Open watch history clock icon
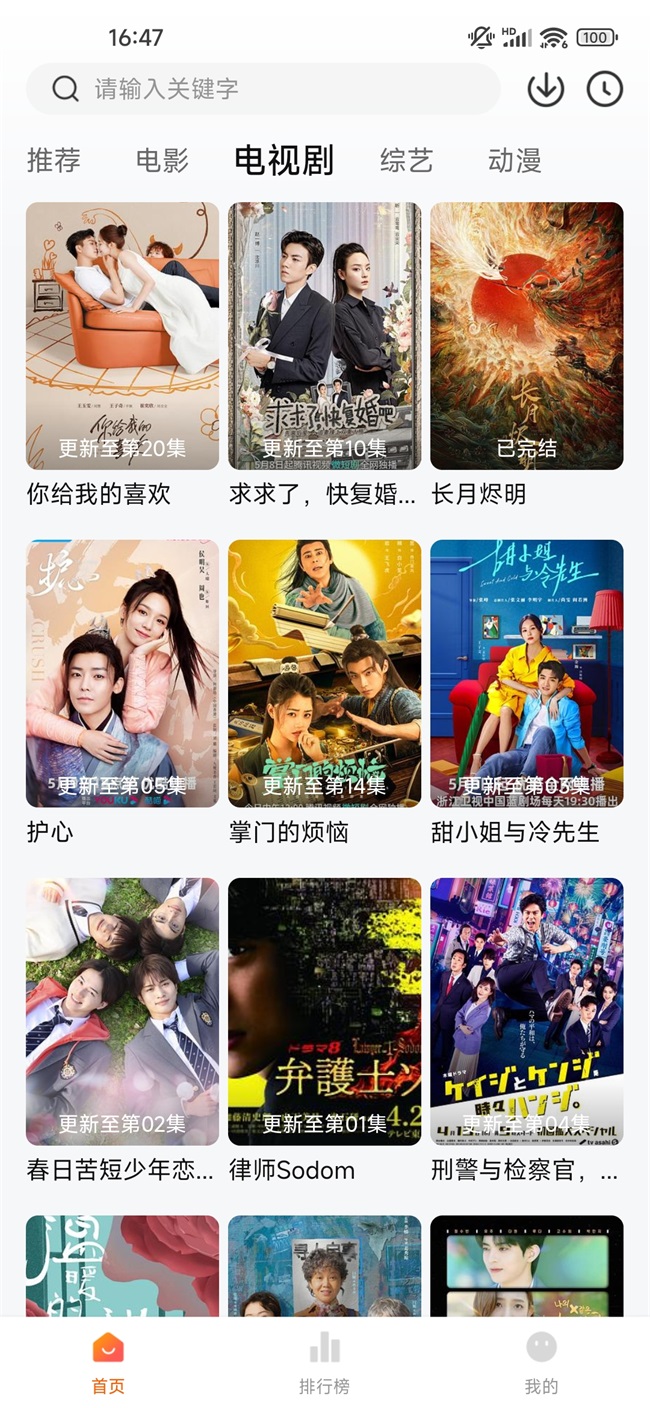This screenshot has width=650, height=1408. tap(604, 89)
